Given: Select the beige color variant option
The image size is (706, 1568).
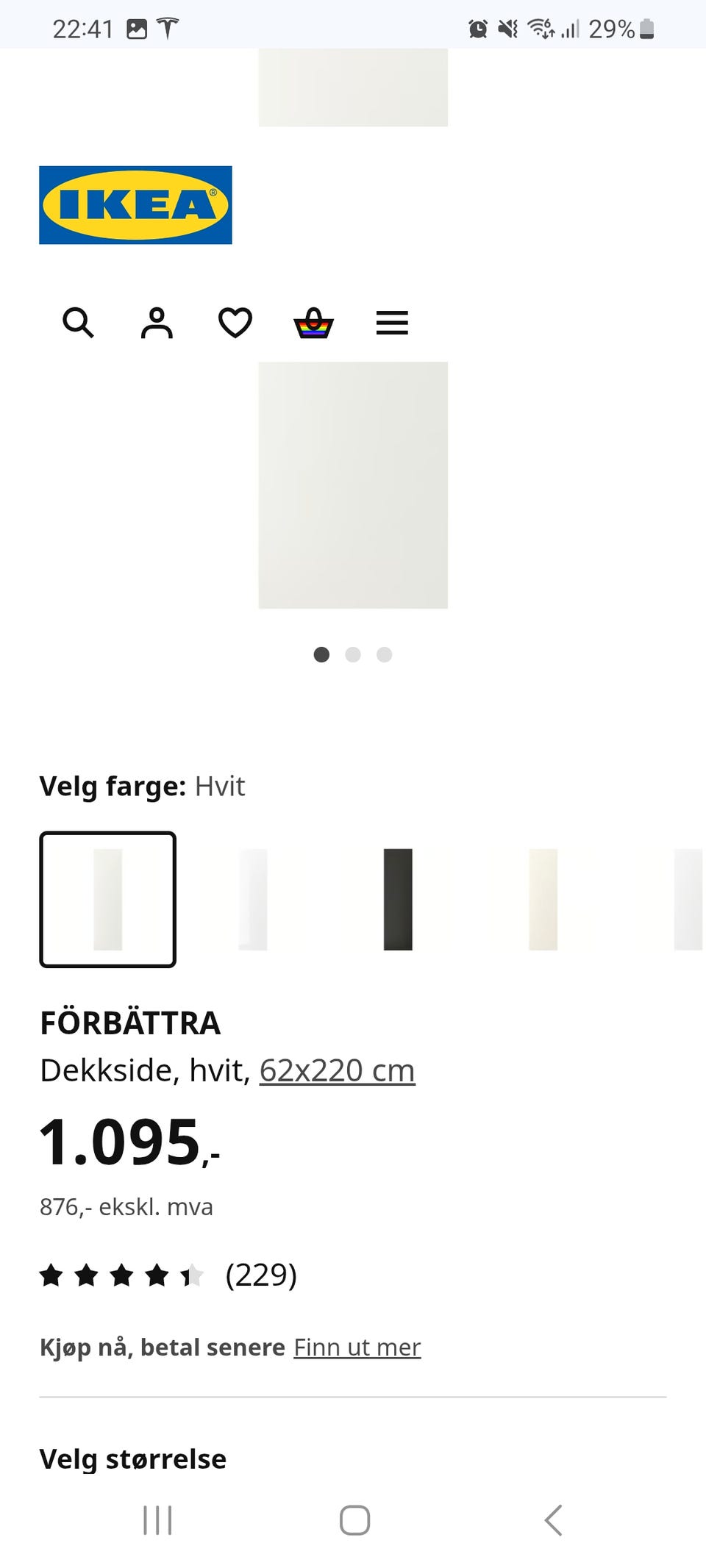Looking at the screenshot, I should pyautogui.click(x=544, y=898).
